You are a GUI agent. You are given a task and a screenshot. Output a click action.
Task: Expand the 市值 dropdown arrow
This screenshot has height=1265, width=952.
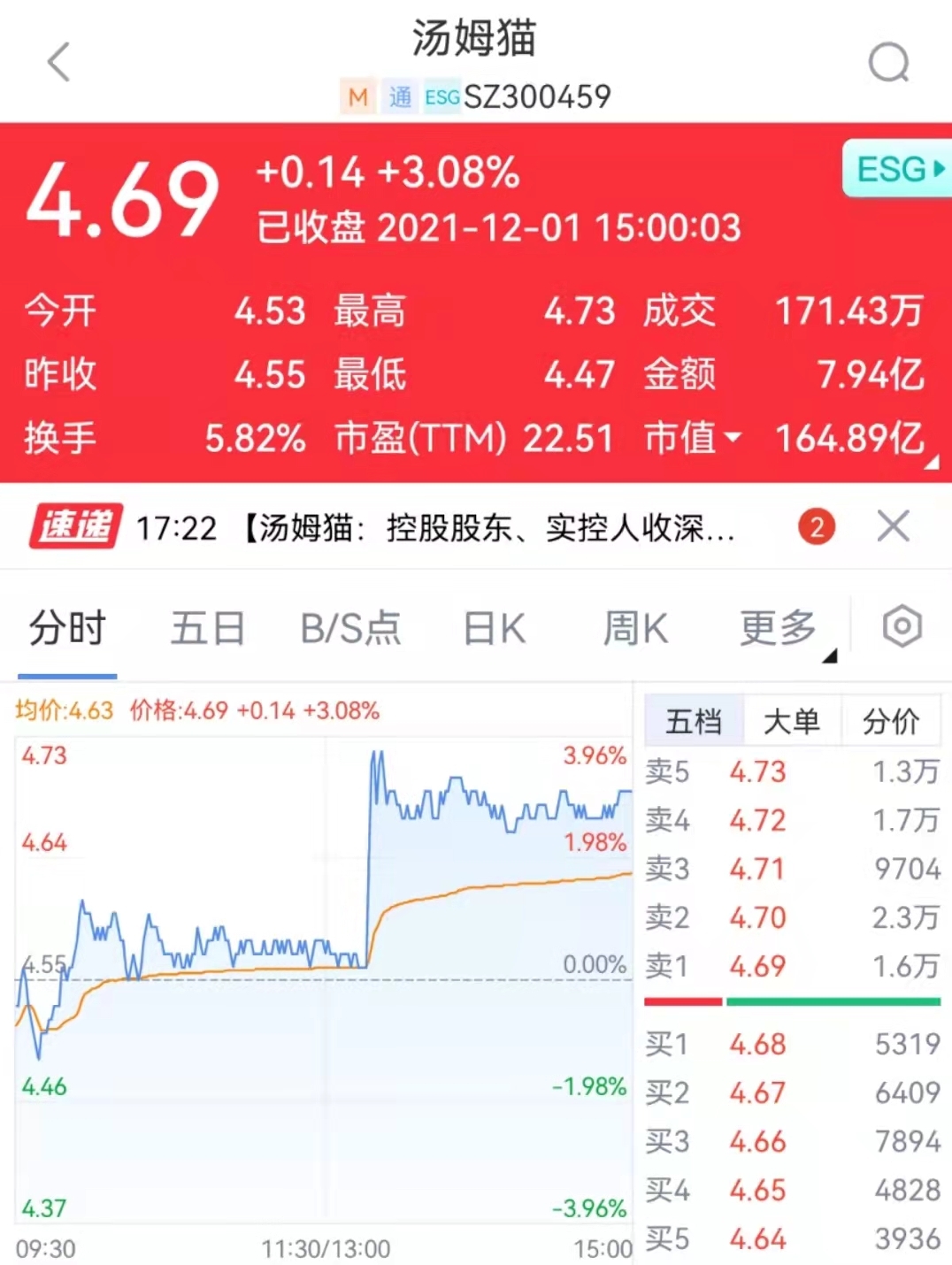[733, 437]
